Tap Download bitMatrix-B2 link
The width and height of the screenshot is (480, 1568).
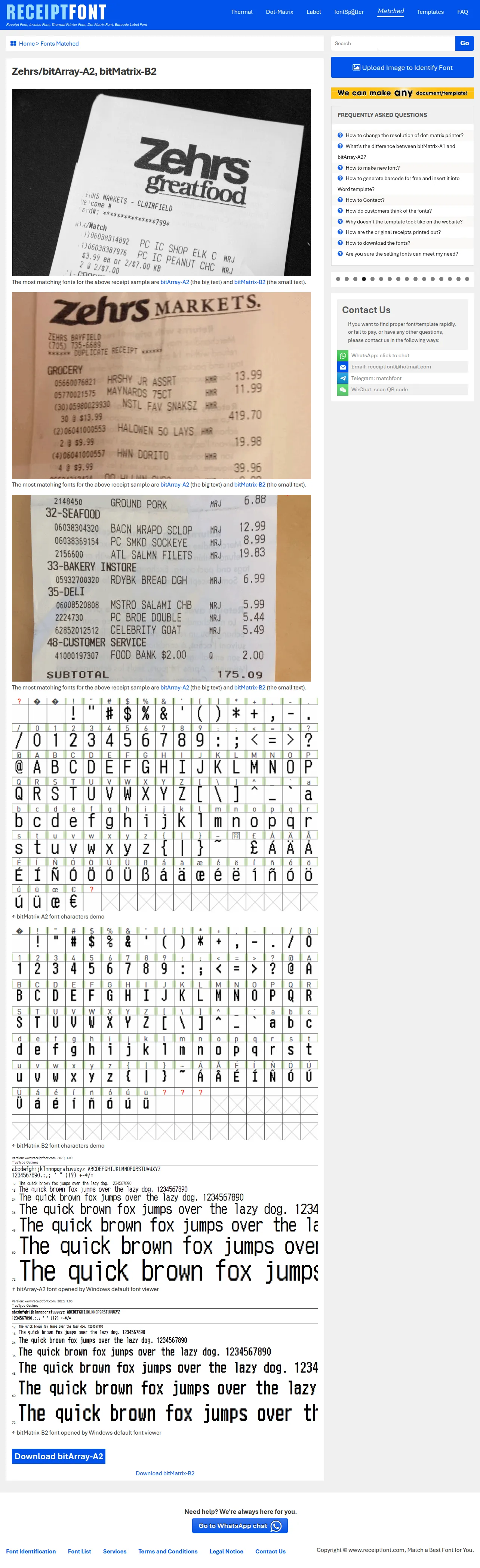coord(165,1474)
